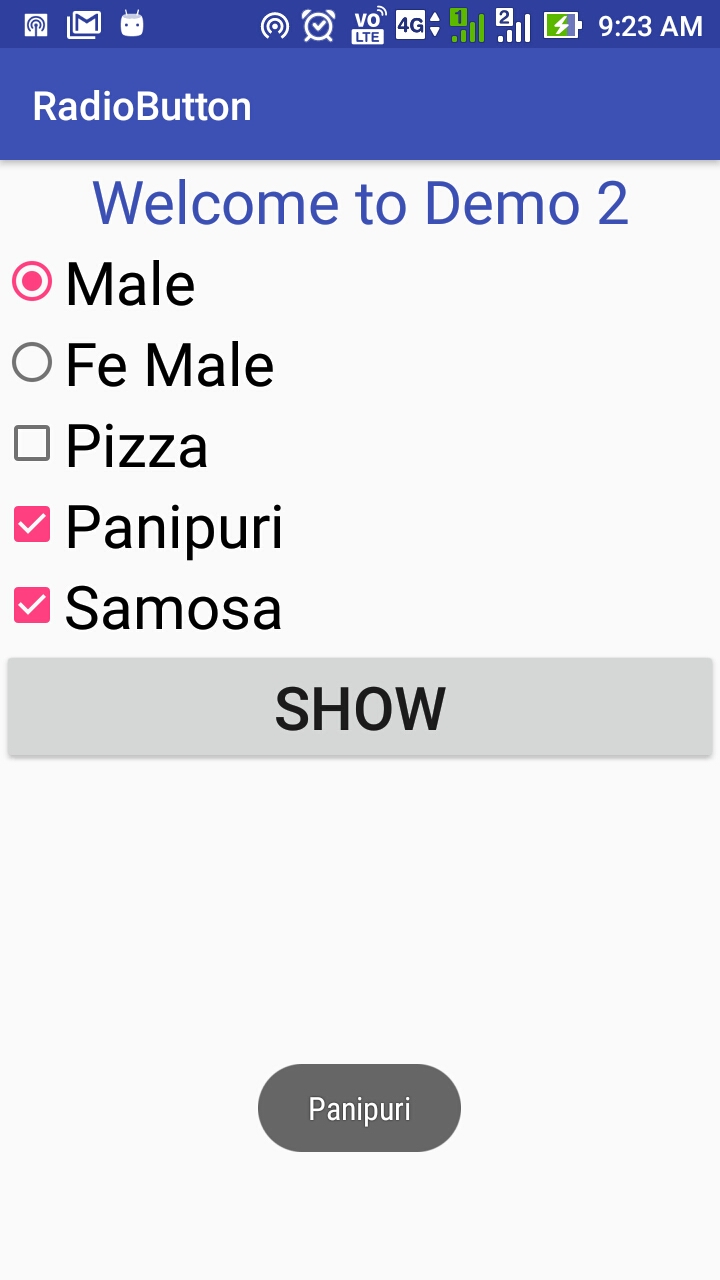
Task: Tap the Android system notification icon
Action: point(136,24)
